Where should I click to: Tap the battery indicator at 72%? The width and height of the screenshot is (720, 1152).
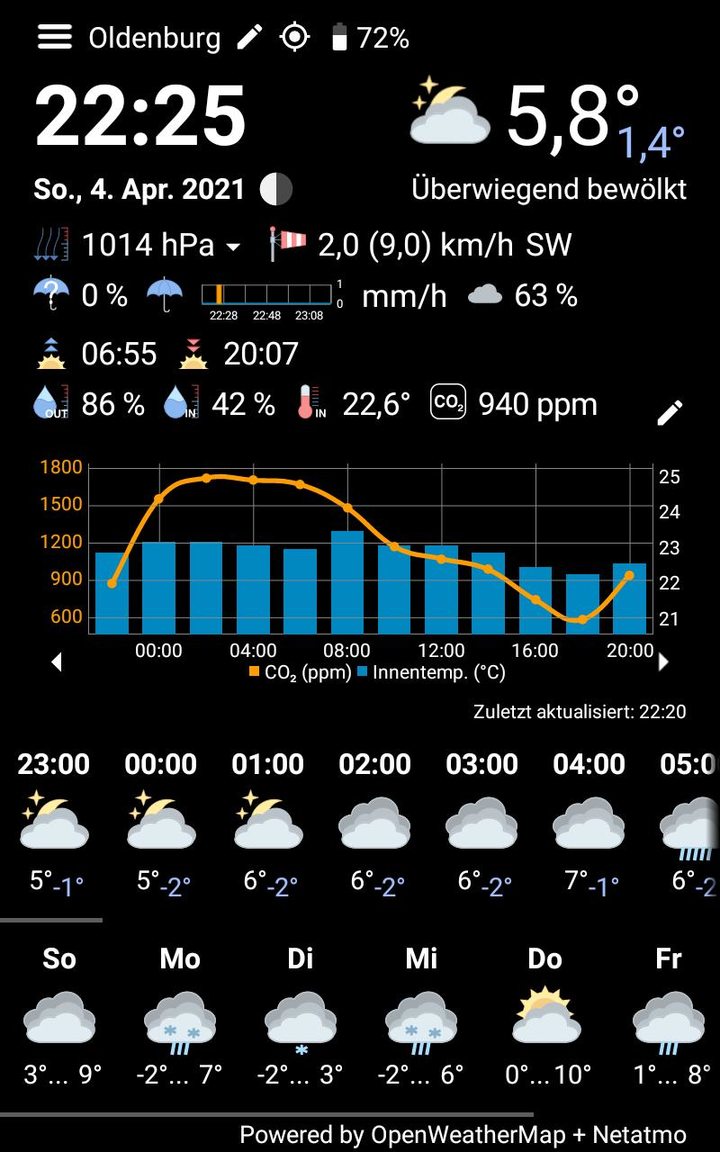point(339,35)
